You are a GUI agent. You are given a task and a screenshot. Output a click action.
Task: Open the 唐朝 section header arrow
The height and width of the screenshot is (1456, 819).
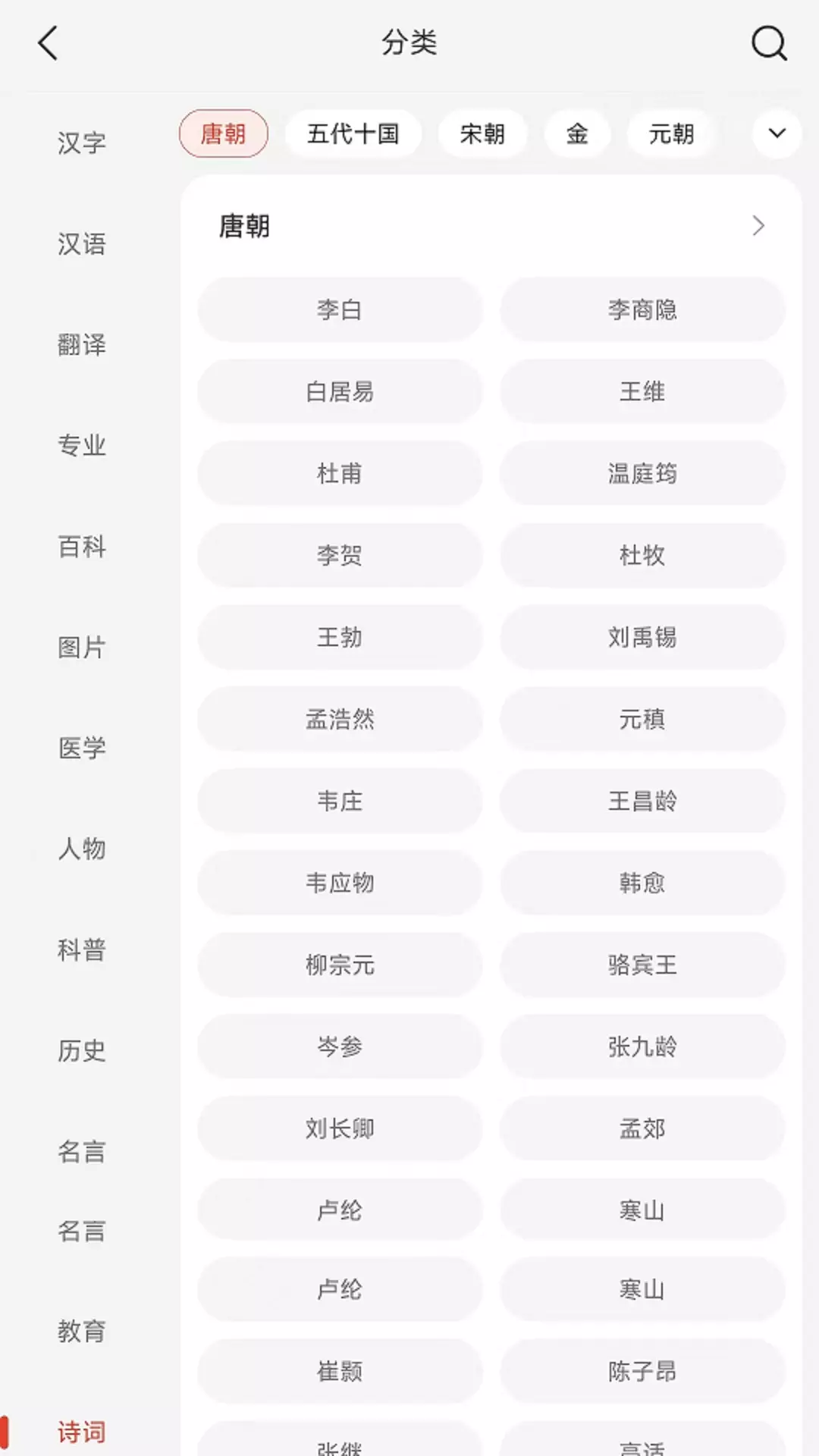(x=758, y=226)
